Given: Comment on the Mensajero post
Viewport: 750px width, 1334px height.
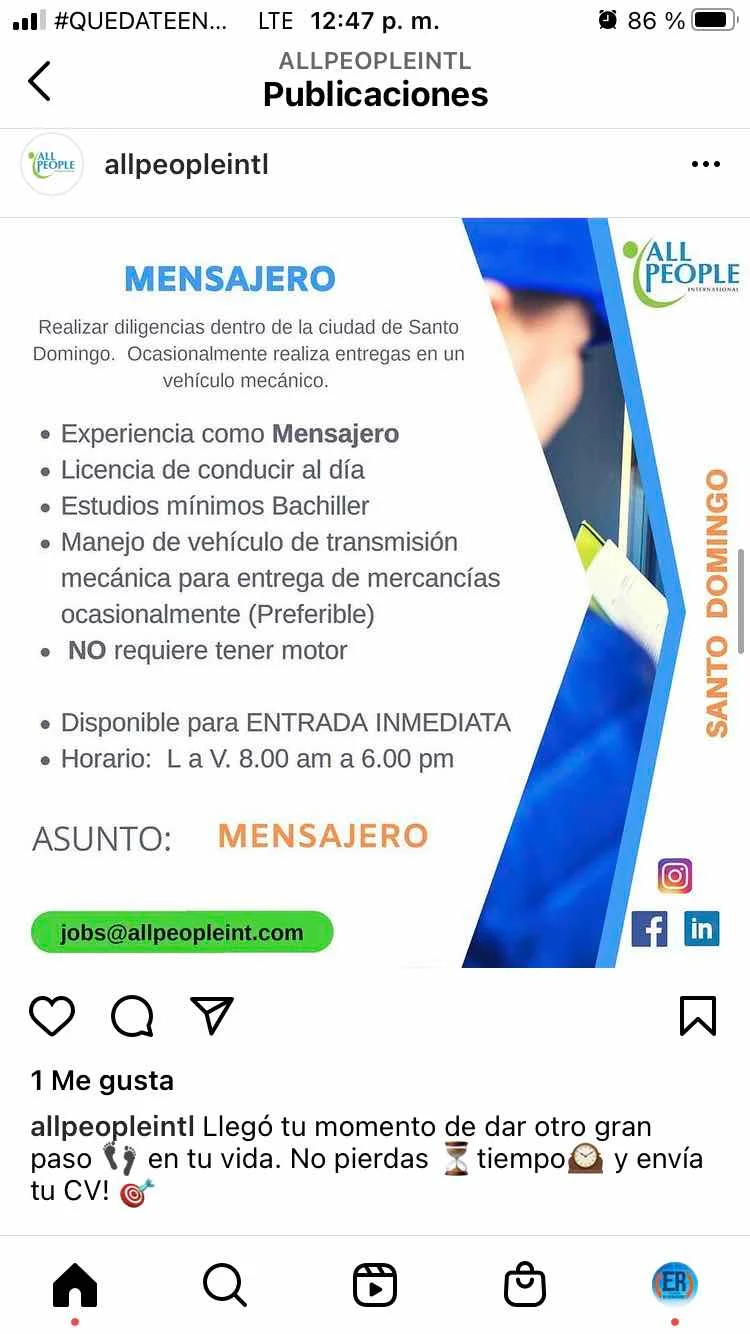Looking at the screenshot, I should point(132,1016).
